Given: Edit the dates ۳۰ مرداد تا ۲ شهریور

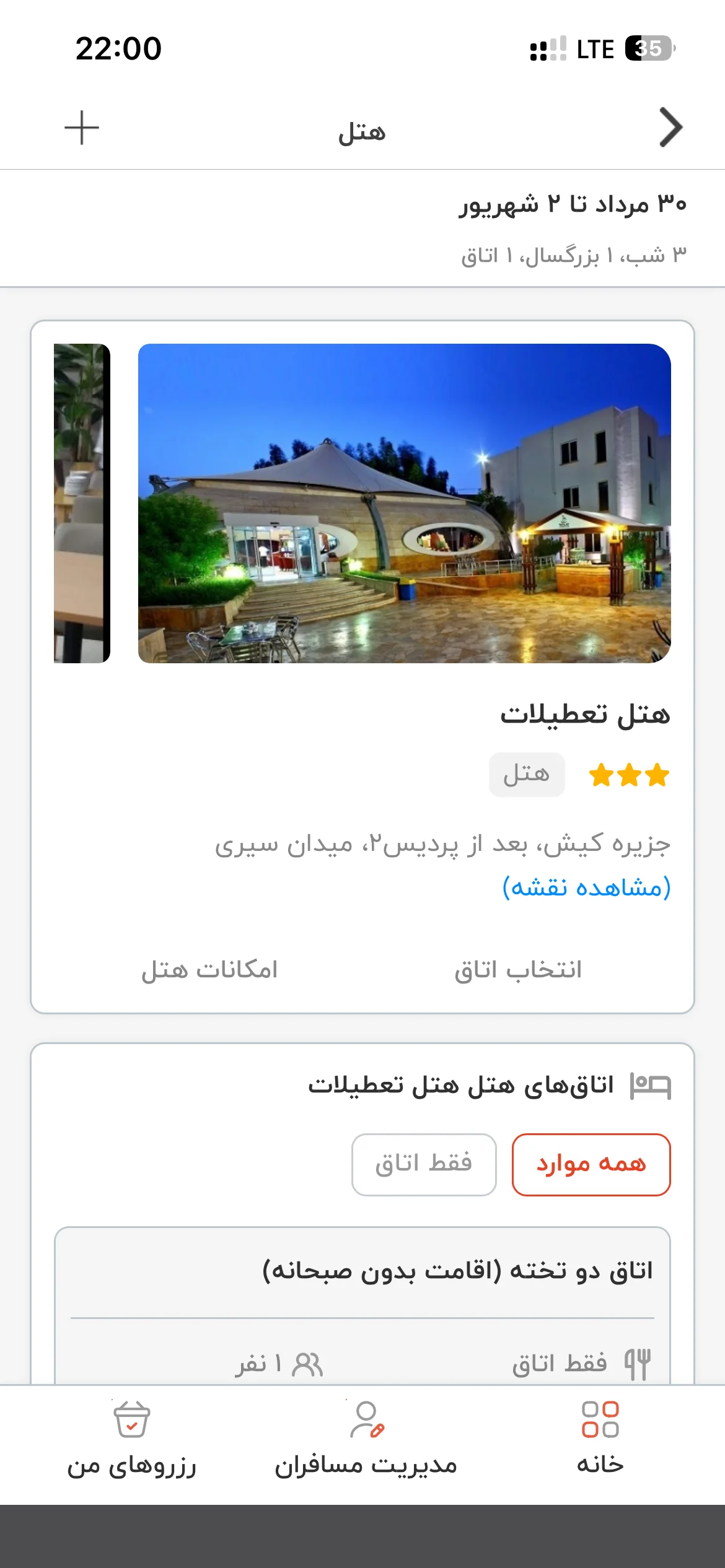Looking at the screenshot, I should [x=573, y=203].
